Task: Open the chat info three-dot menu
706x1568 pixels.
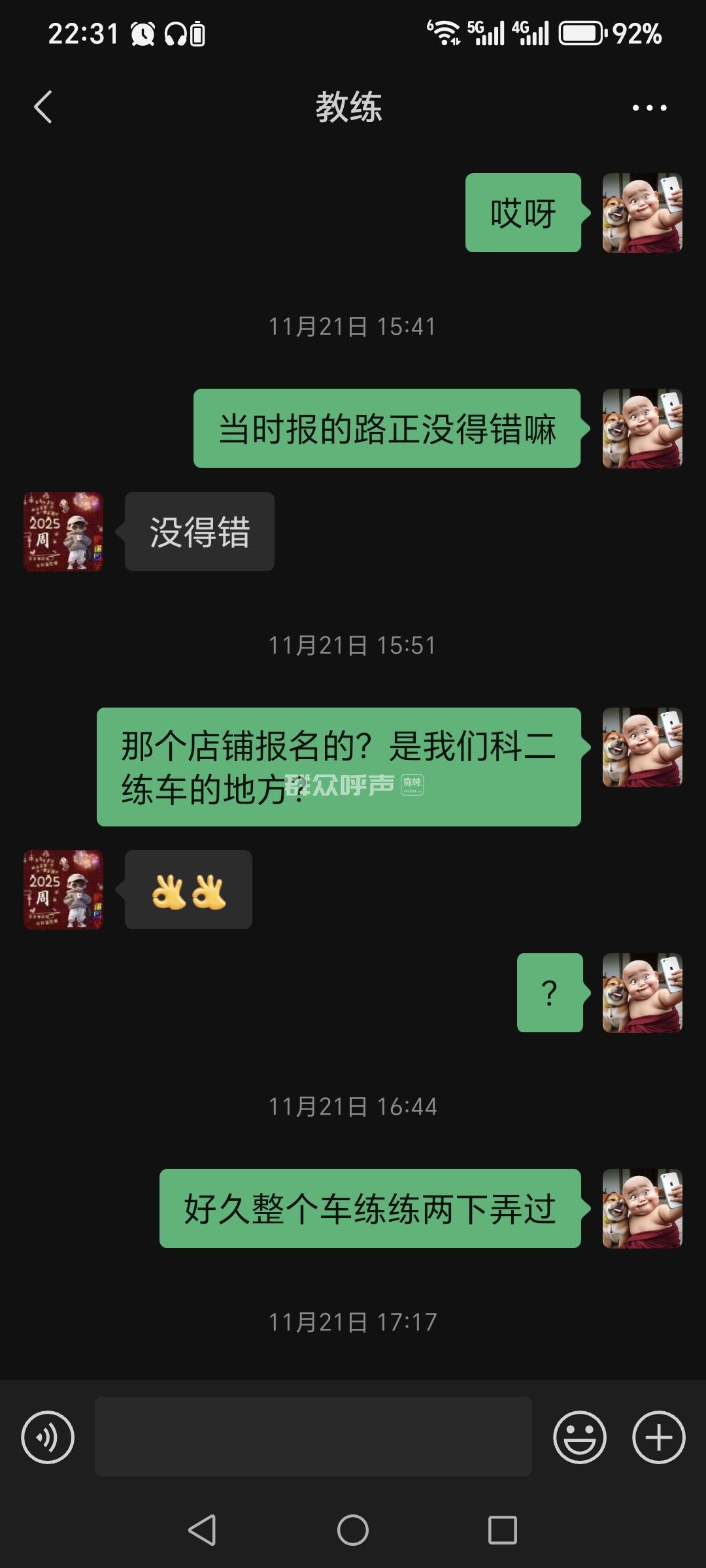Action: pos(649,108)
